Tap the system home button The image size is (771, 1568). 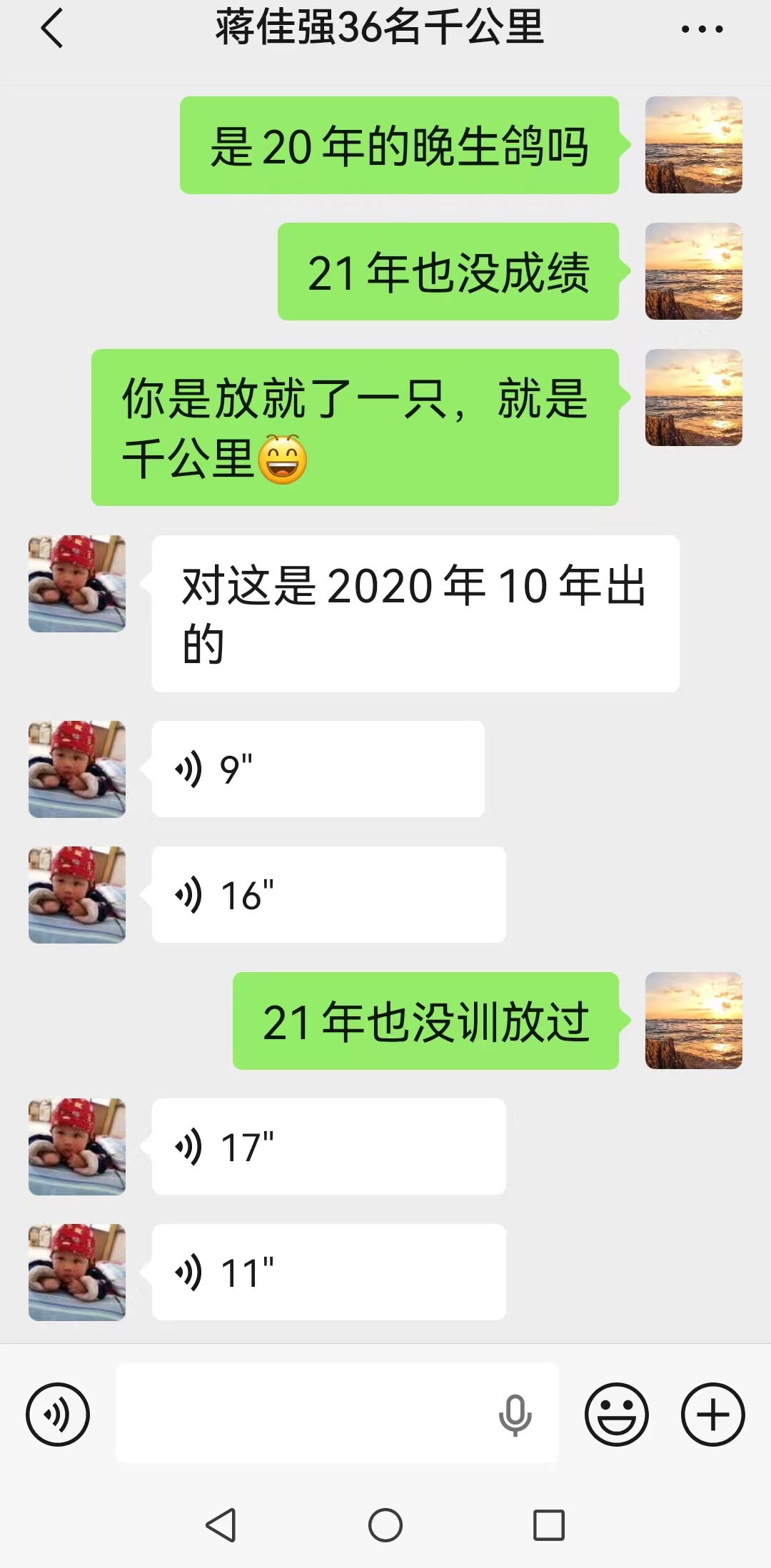click(x=385, y=1525)
